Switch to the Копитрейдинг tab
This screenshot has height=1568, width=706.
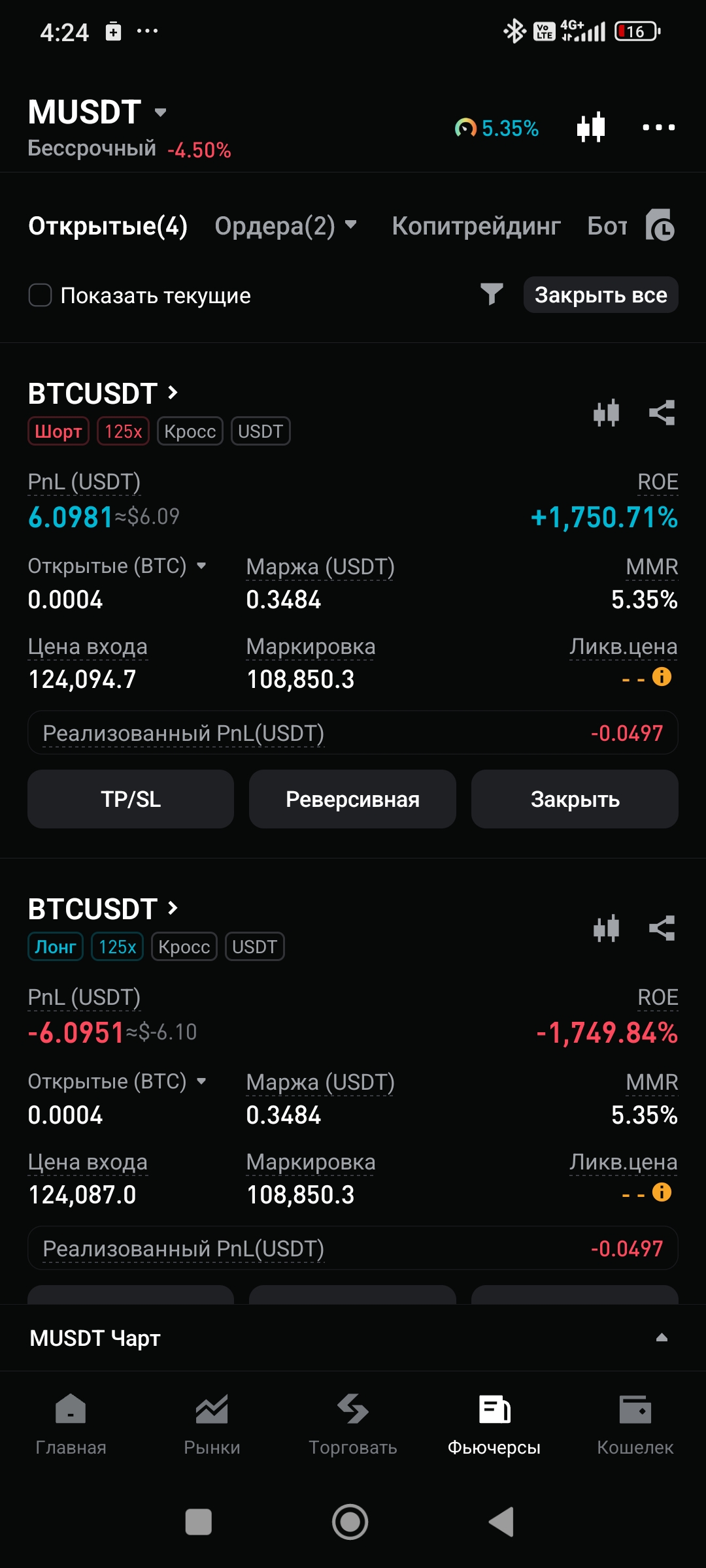click(476, 226)
